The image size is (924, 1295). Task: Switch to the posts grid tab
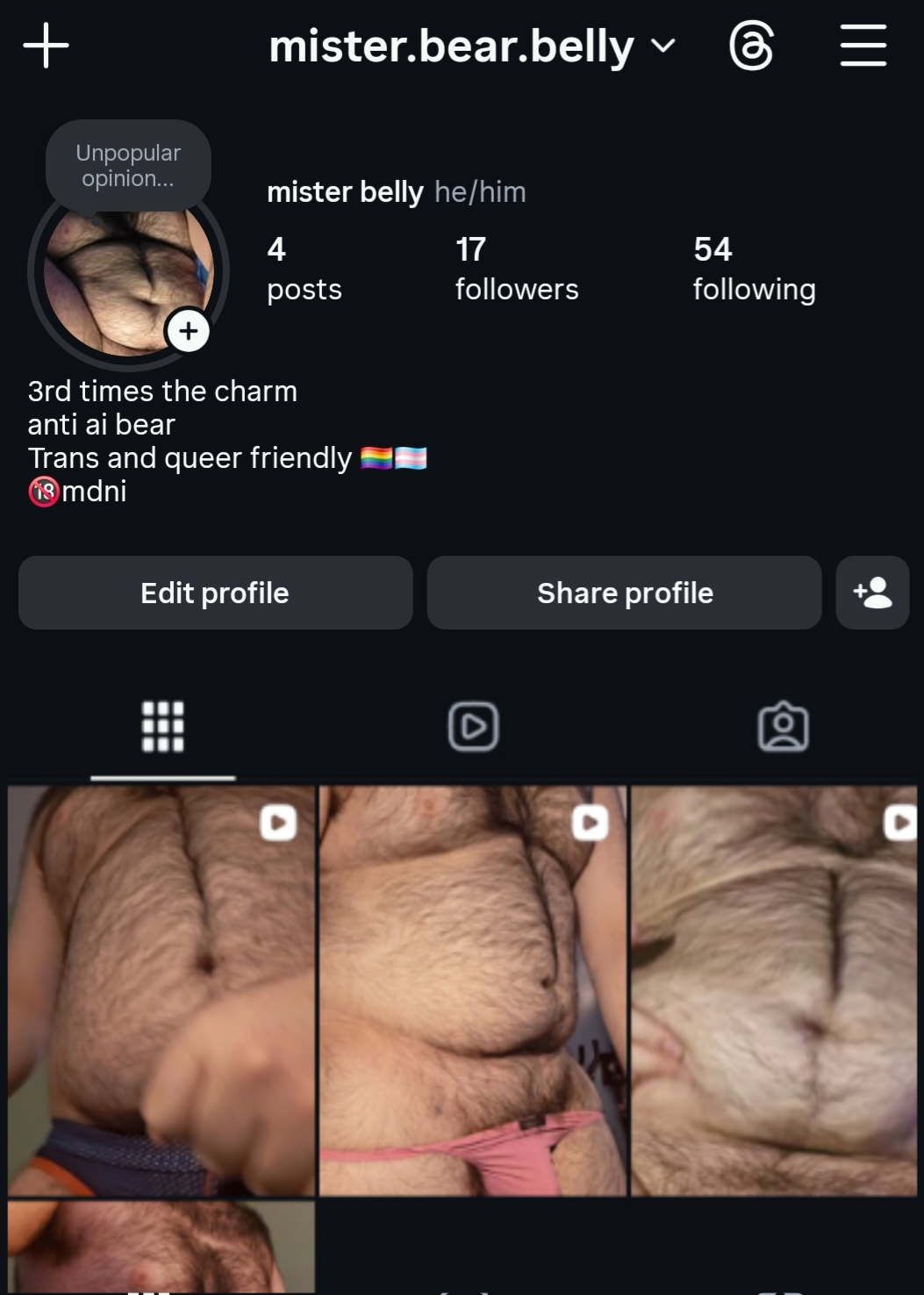point(163,727)
